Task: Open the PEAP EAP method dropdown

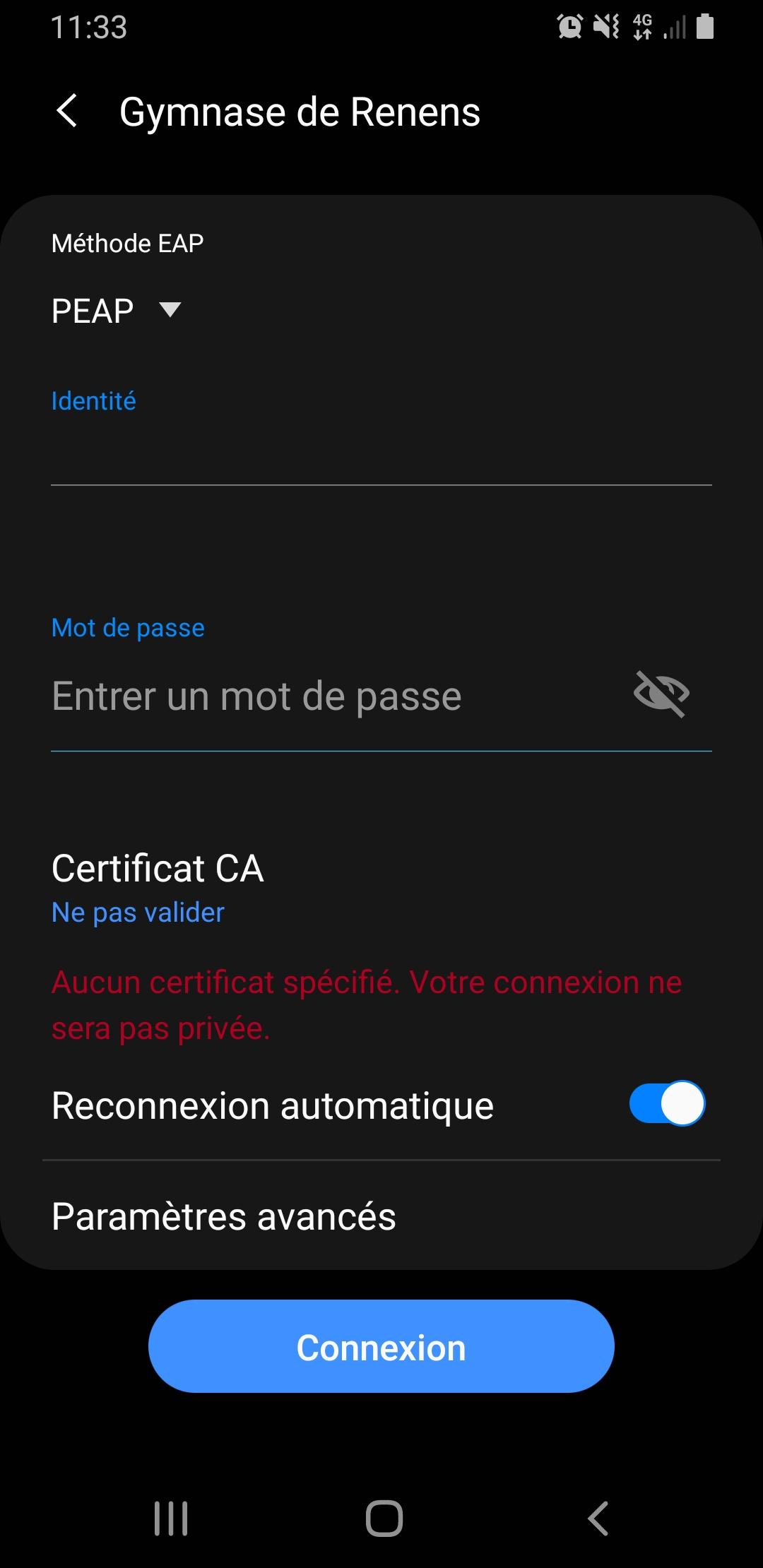Action: [x=117, y=311]
